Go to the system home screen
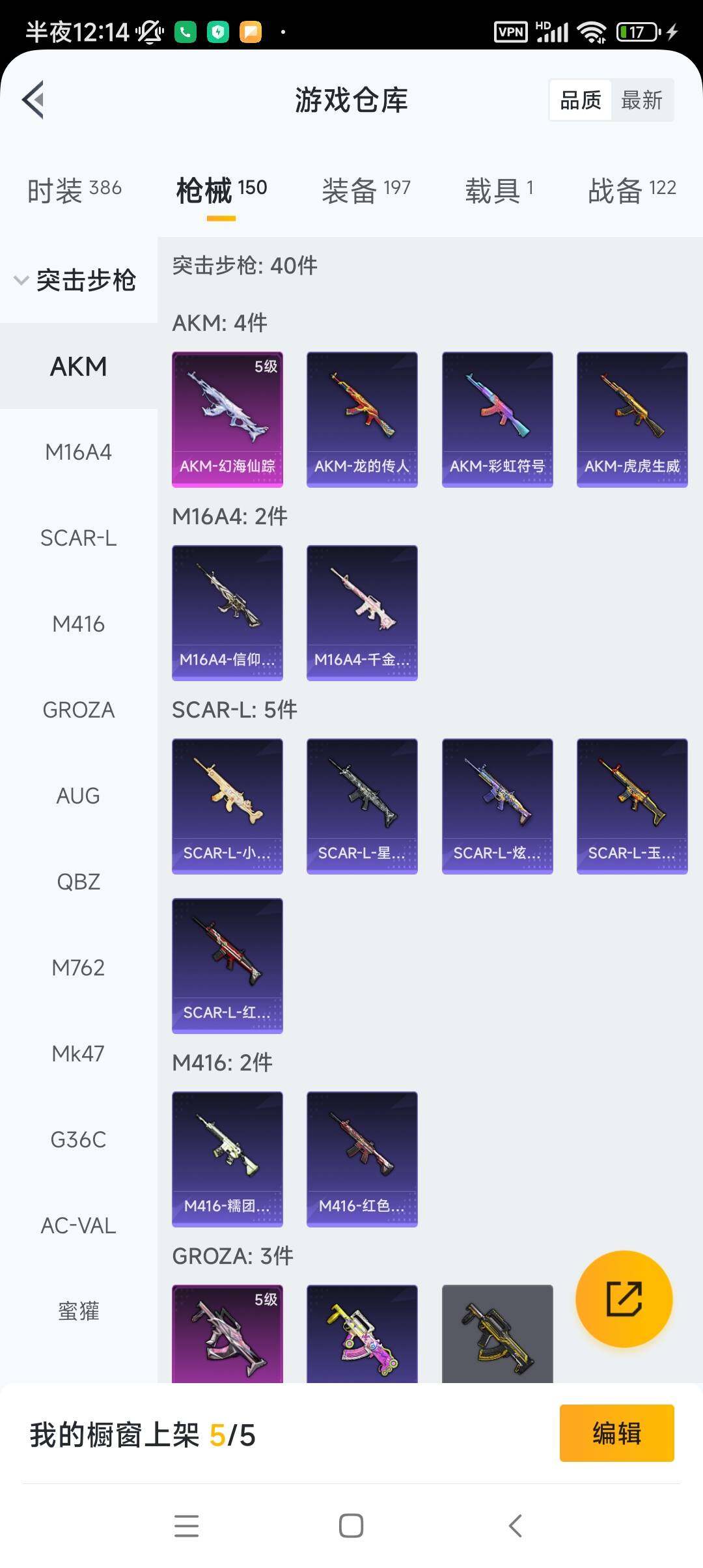This screenshot has width=703, height=1568. pyautogui.click(x=351, y=1526)
